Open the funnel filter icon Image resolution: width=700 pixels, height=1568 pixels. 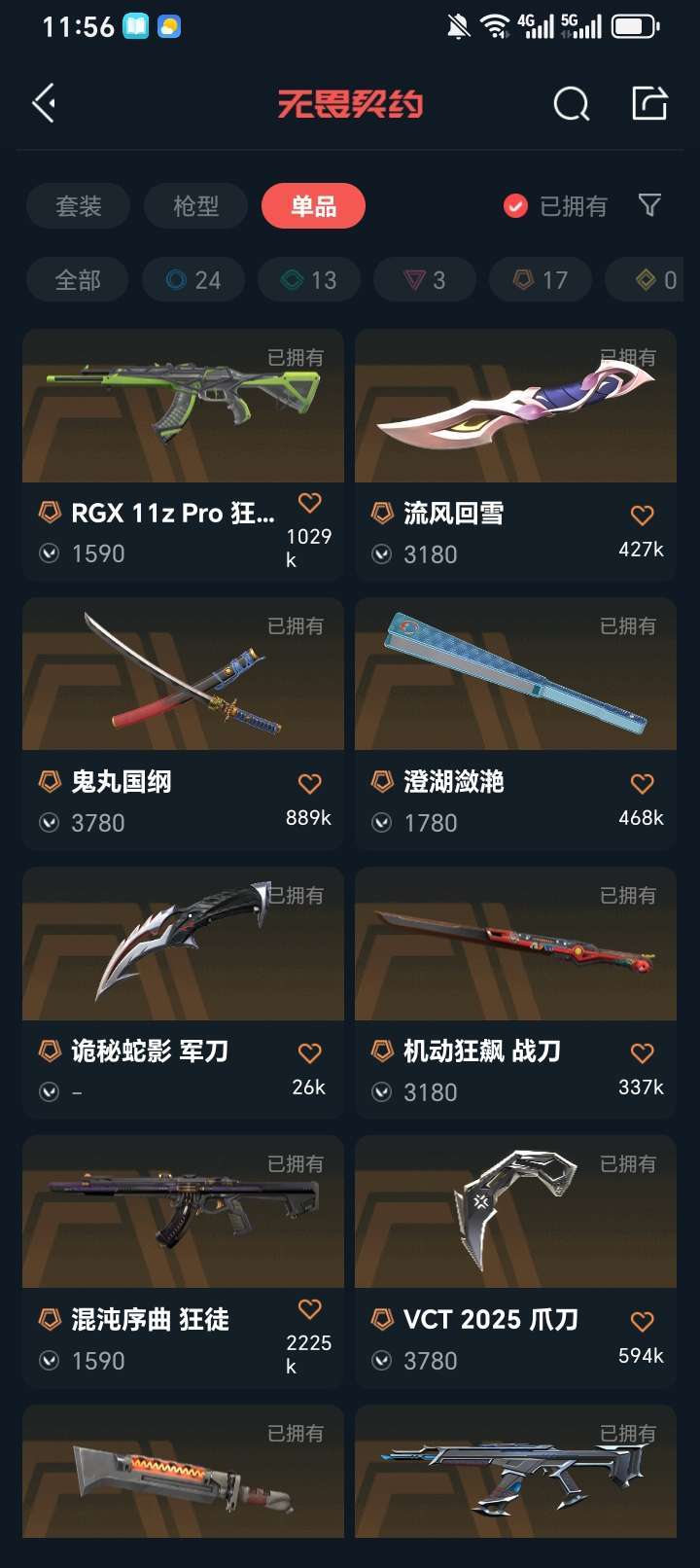tap(649, 205)
